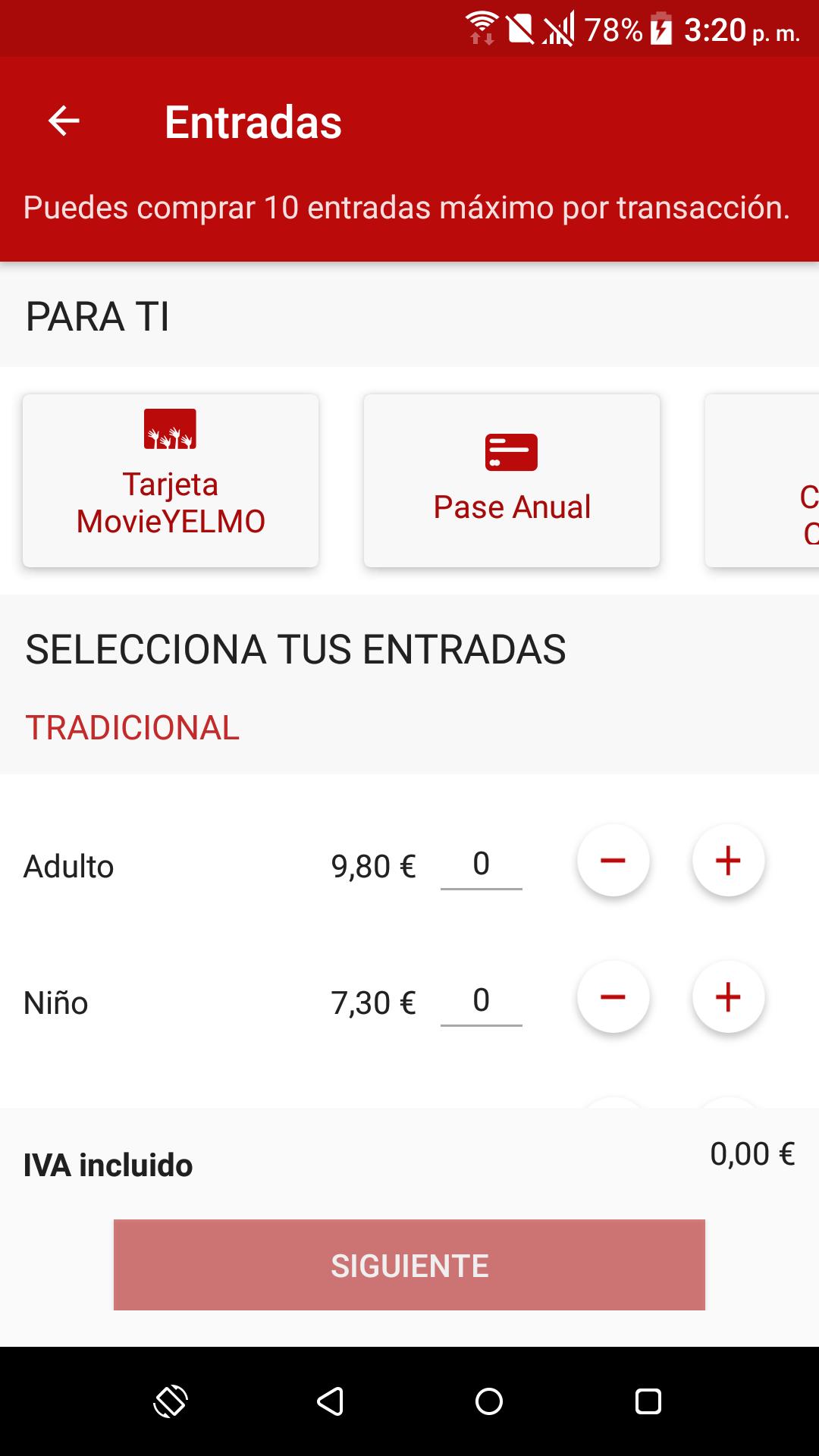Tap the back arrow in the Entradas header
Image resolution: width=819 pixels, height=1456 pixels.
(64, 120)
